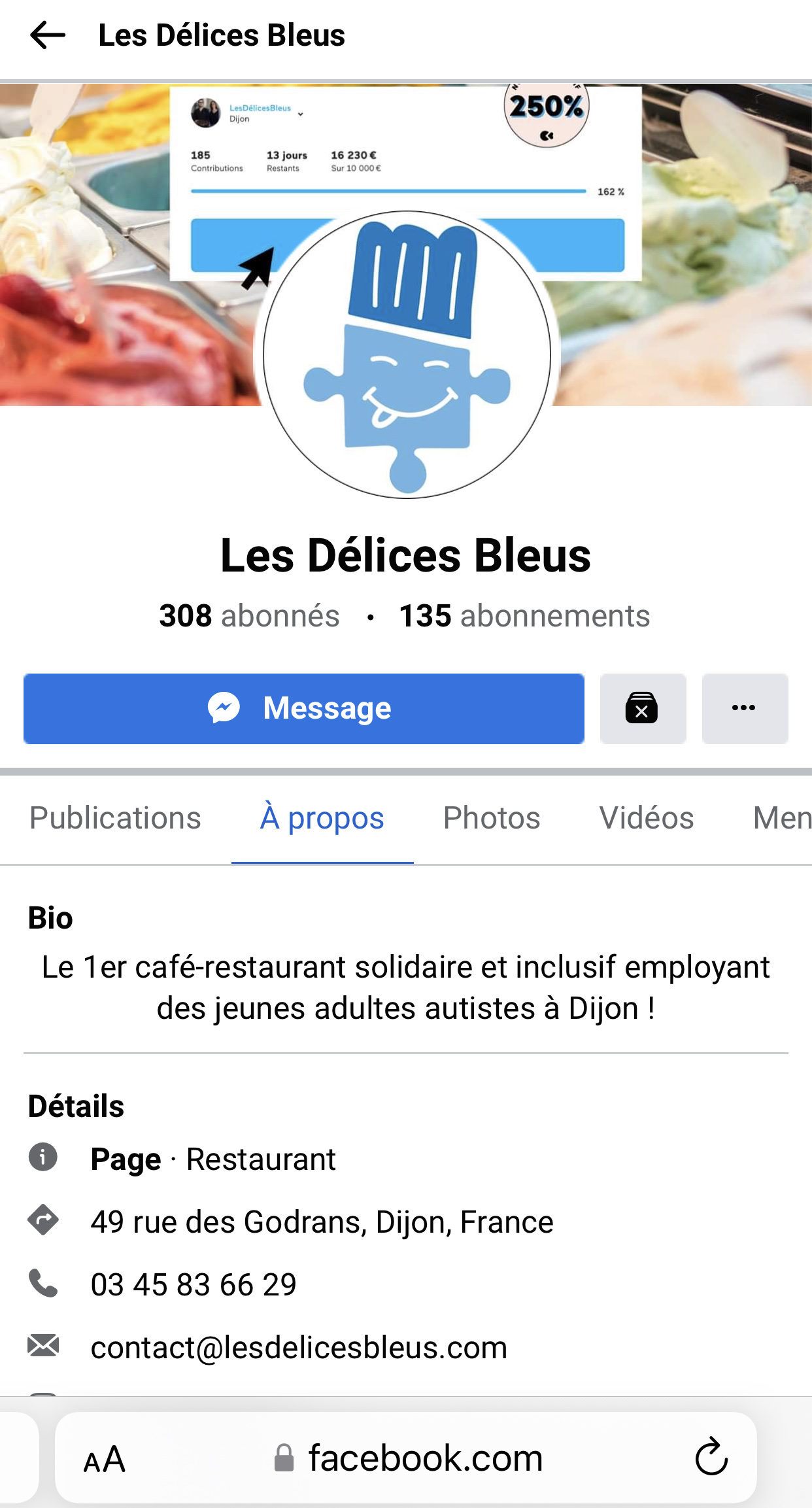The height and width of the screenshot is (1508, 812).
Task: Switch to the Vidéos tab
Action: click(x=647, y=818)
